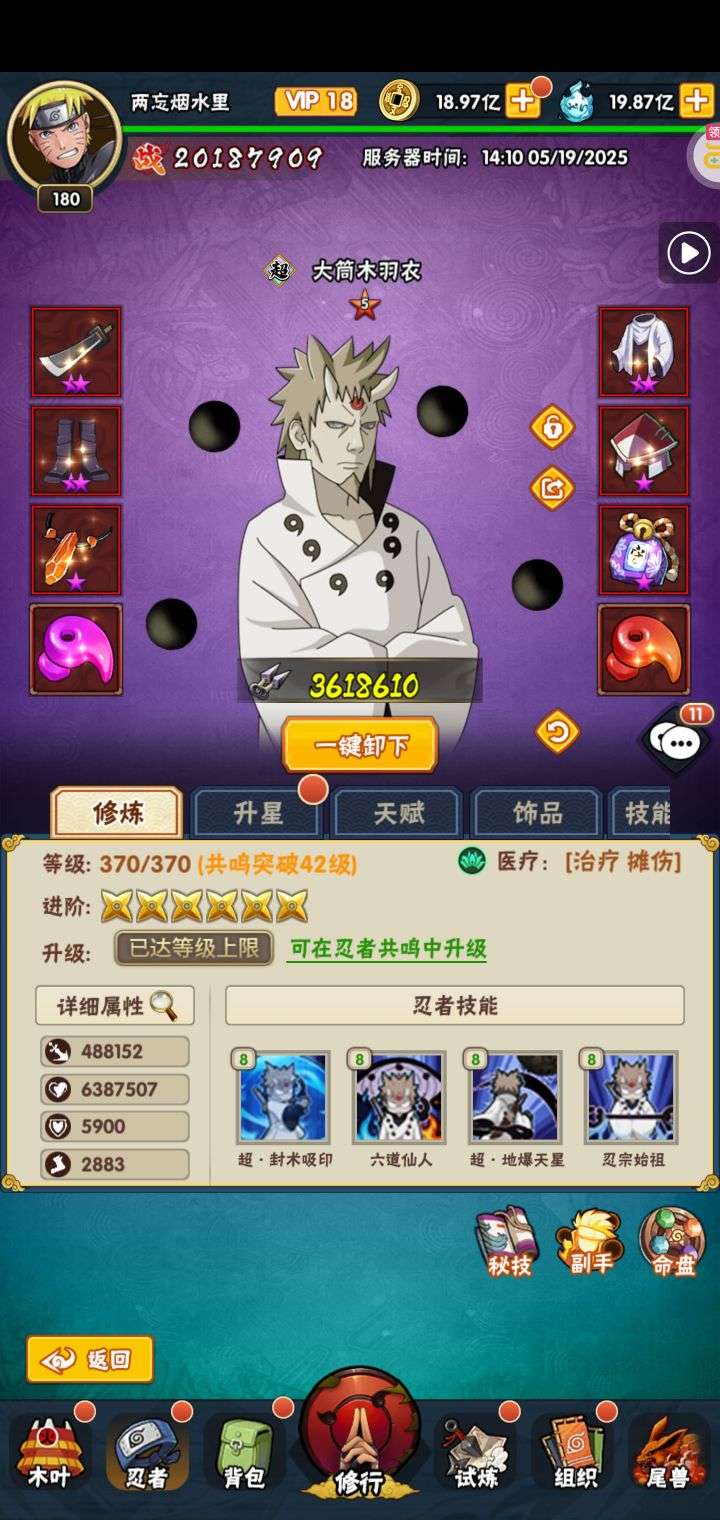Tap the play video button
This screenshot has width=720, height=1520.
tap(688, 253)
